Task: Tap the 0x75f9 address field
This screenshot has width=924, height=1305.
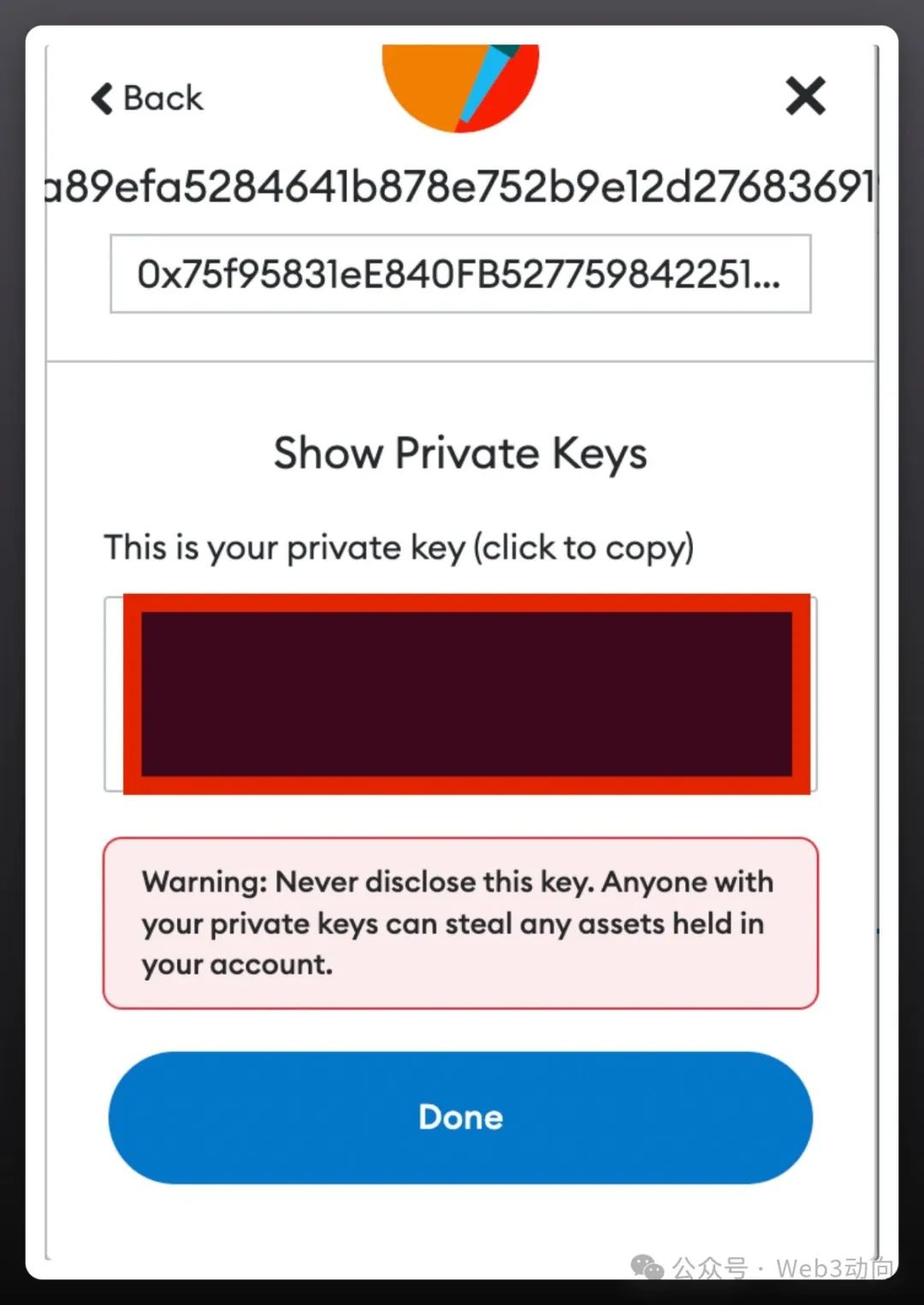Action: 460,275
